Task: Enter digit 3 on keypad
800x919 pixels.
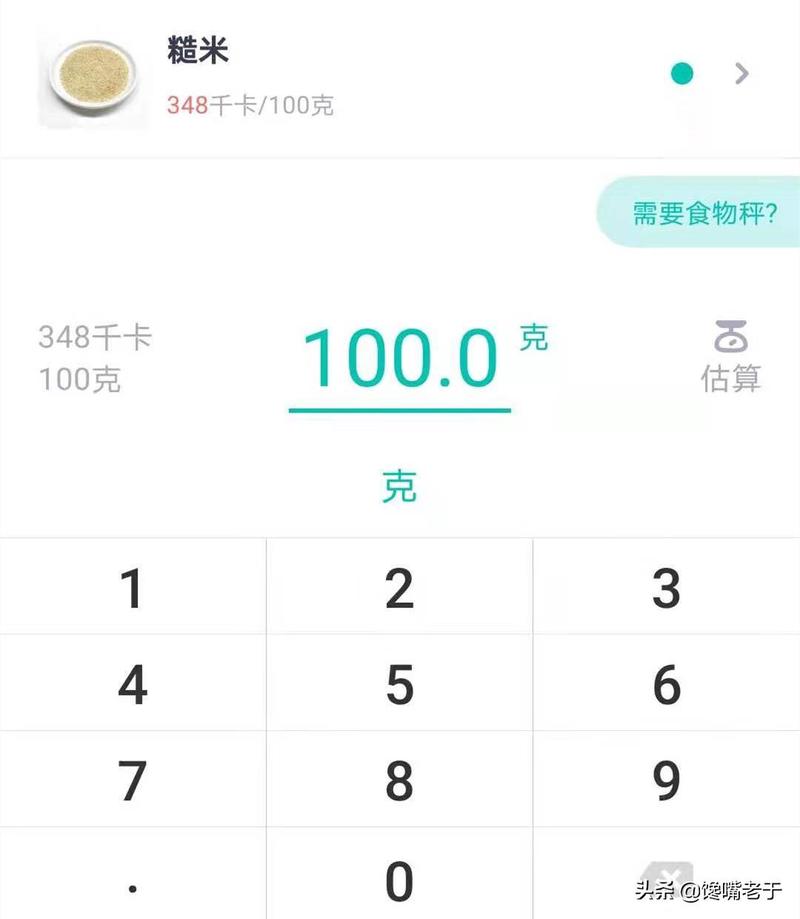Action: 666,588
